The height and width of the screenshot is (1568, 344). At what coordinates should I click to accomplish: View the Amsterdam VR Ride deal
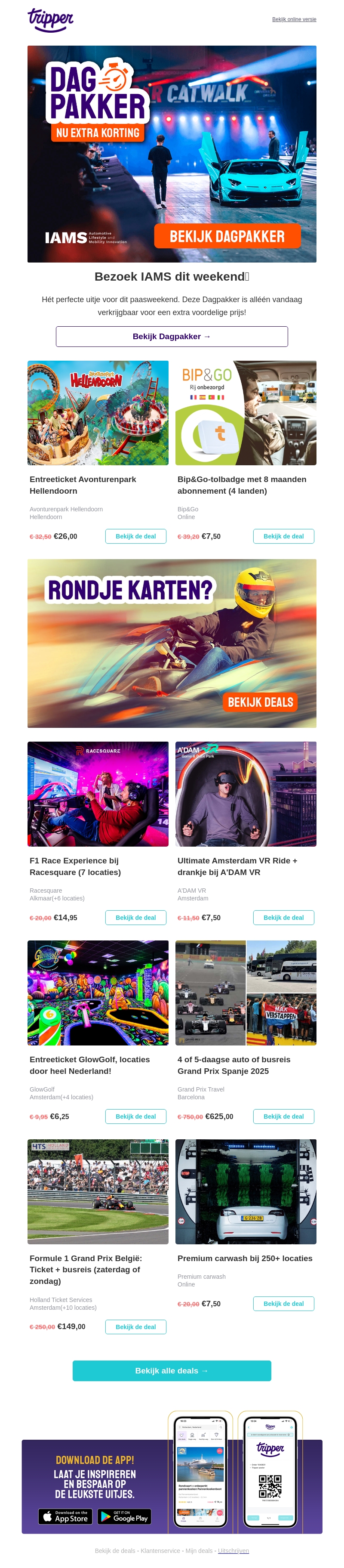pyautogui.click(x=283, y=917)
